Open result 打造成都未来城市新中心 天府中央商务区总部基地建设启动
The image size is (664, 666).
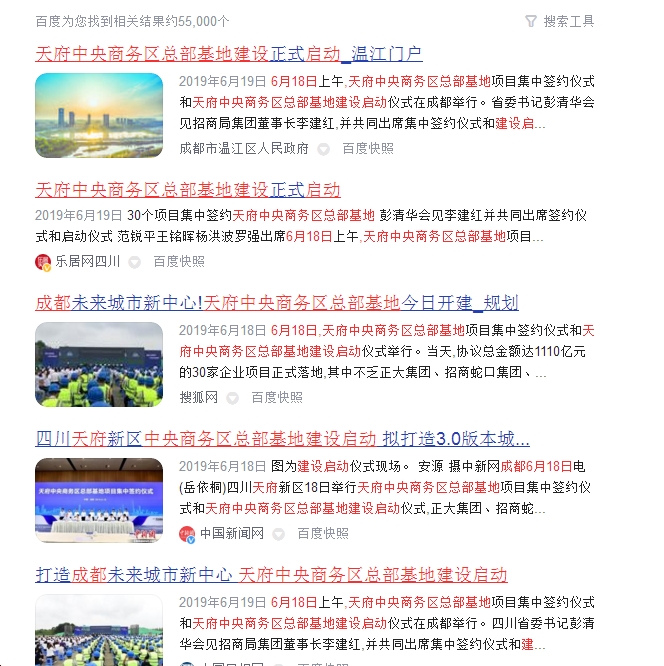pos(271,575)
